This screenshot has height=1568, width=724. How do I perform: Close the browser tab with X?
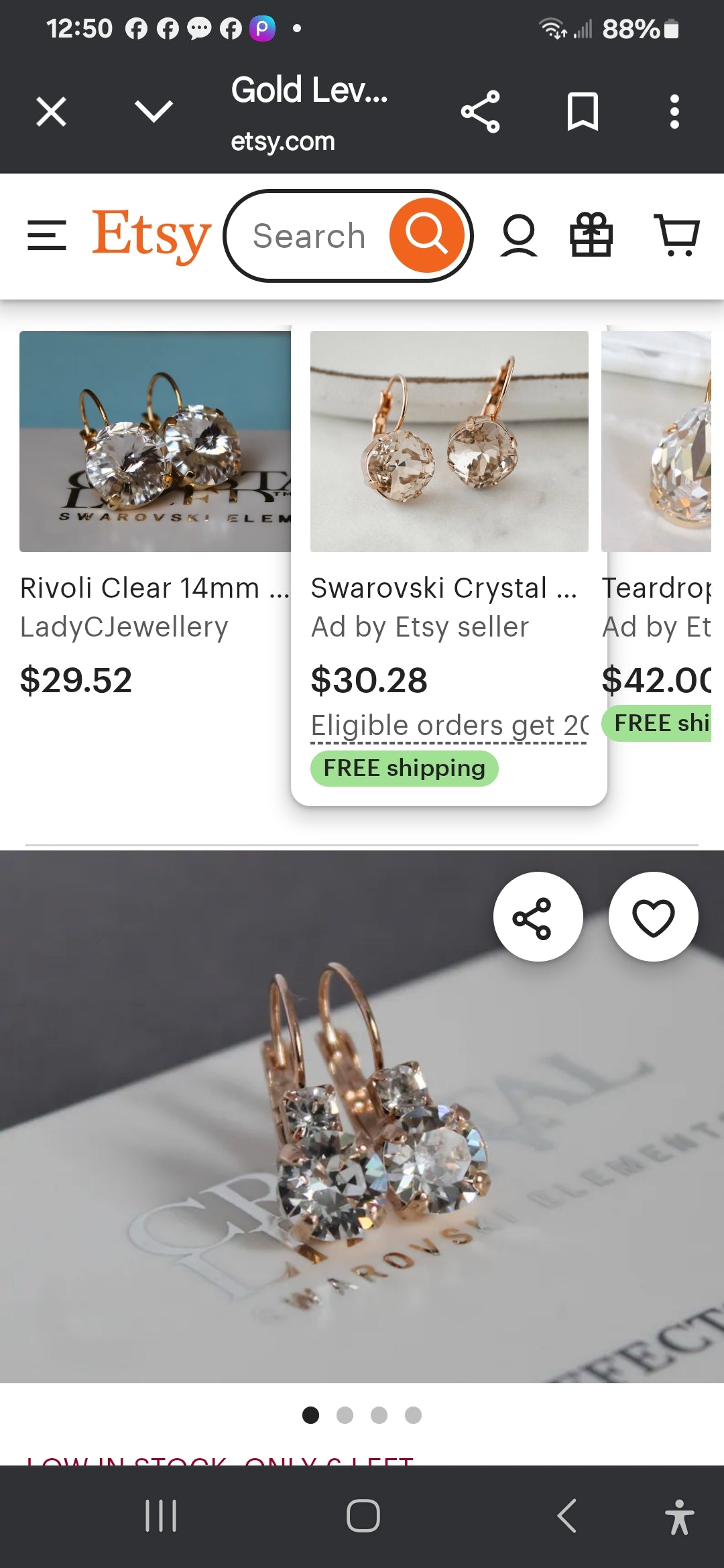click(x=51, y=111)
